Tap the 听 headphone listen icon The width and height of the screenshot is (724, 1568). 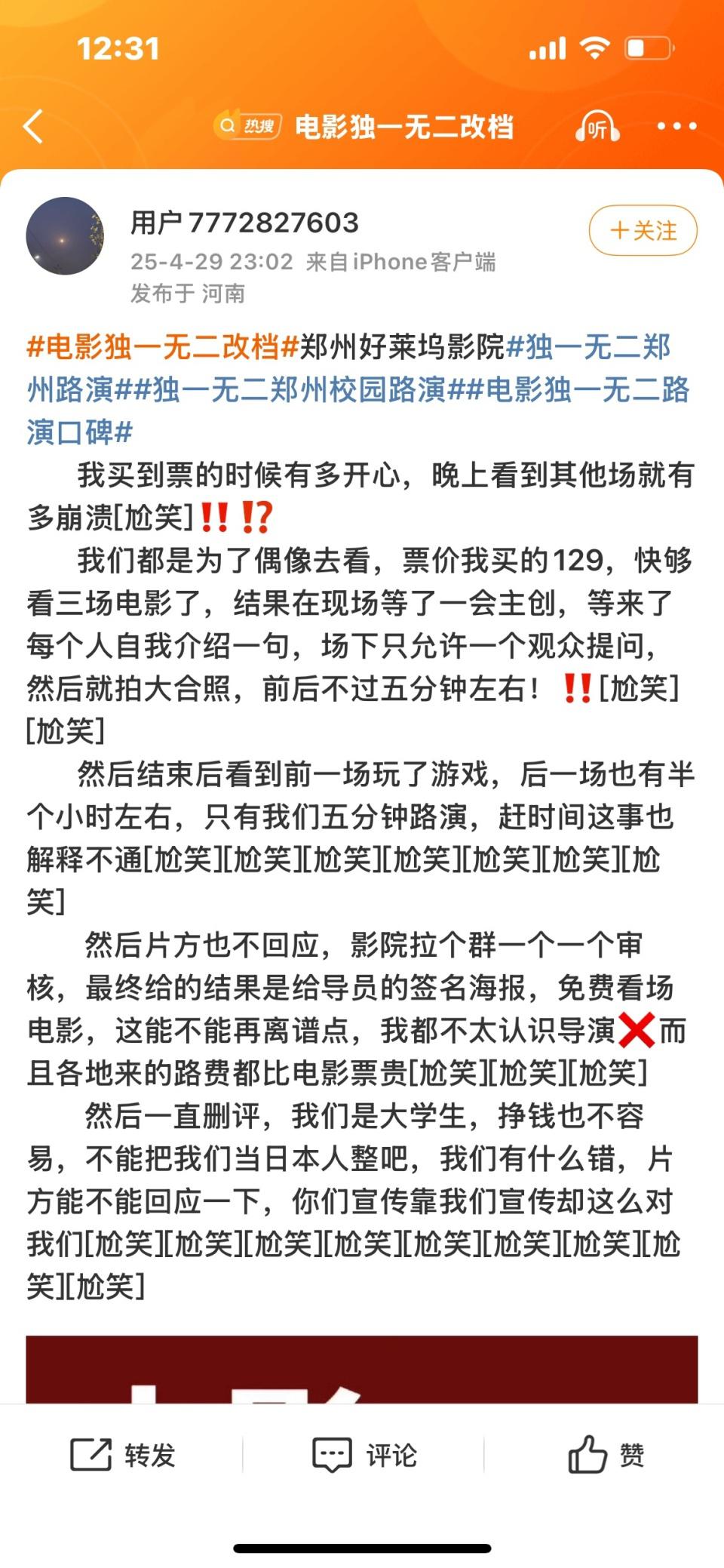[x=597, y=127]
